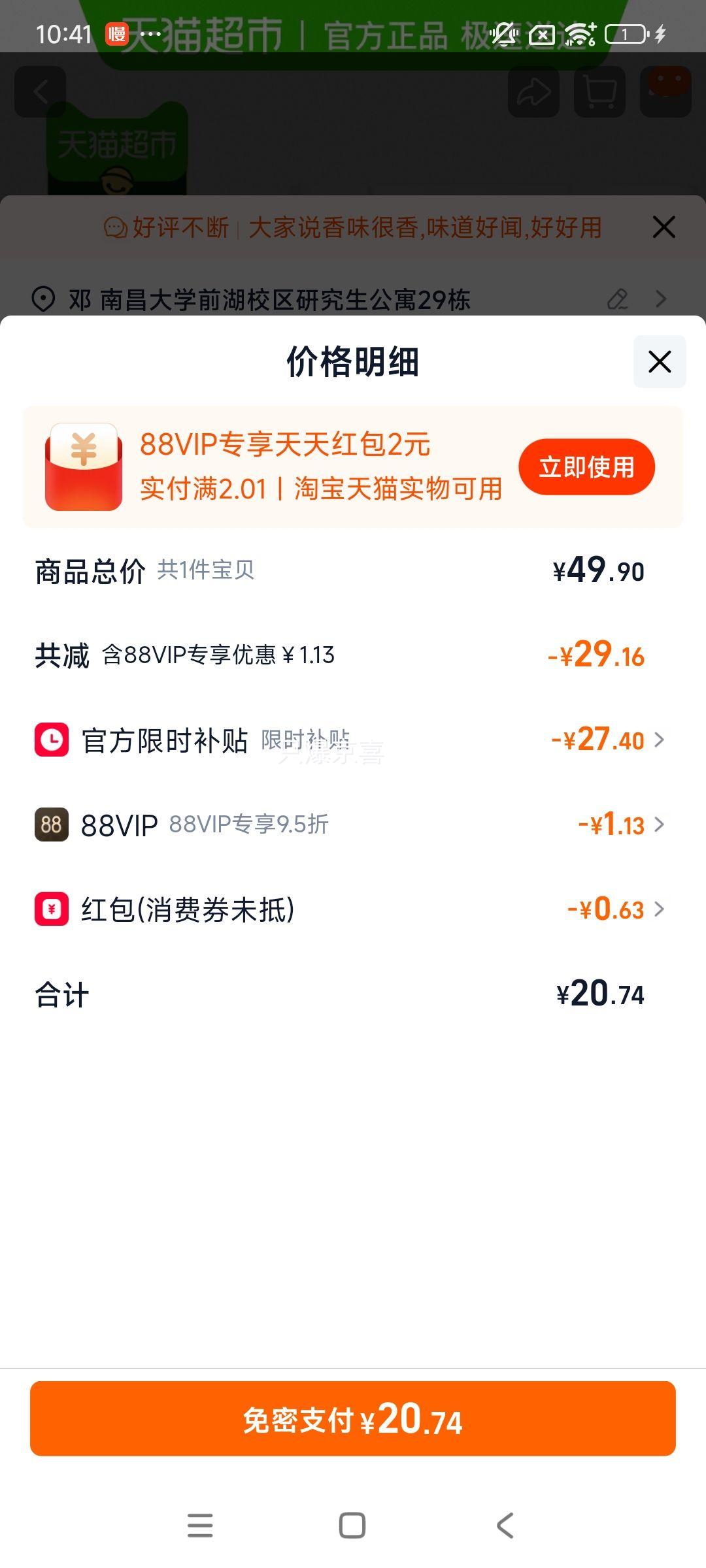Tap 立即使用 to use the 88VIP red packet
This screenshot has width=706, height=1568.
point(586,466)
